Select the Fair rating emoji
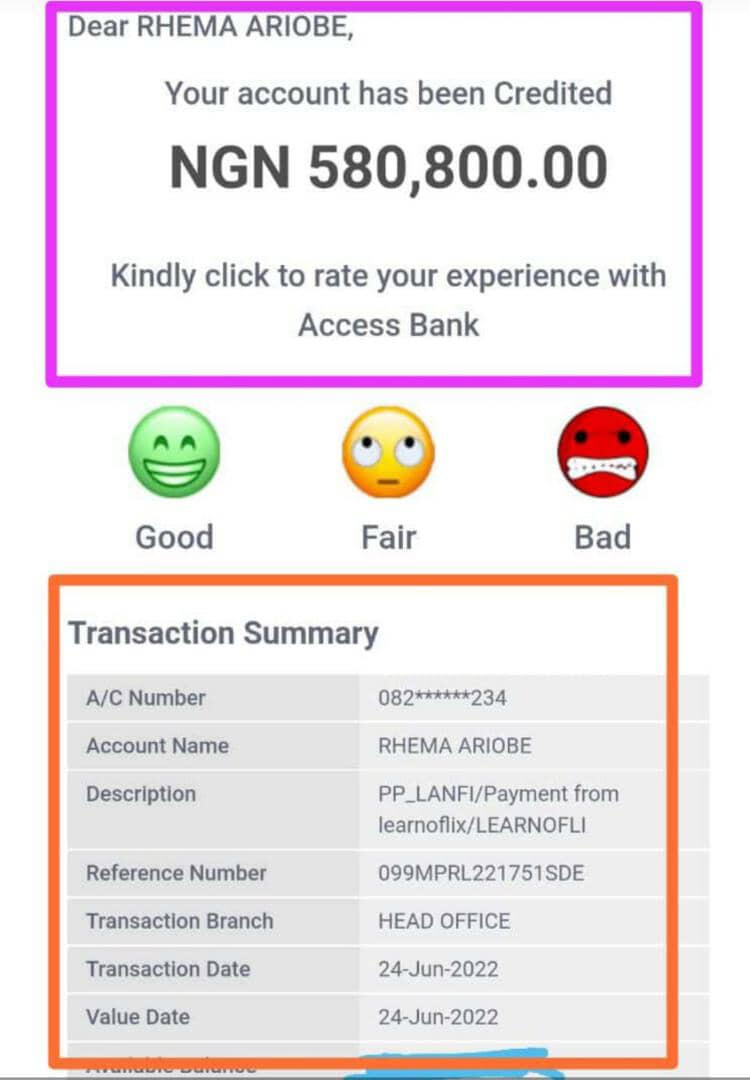The image size is (750, 1080). tap(388, 452)
